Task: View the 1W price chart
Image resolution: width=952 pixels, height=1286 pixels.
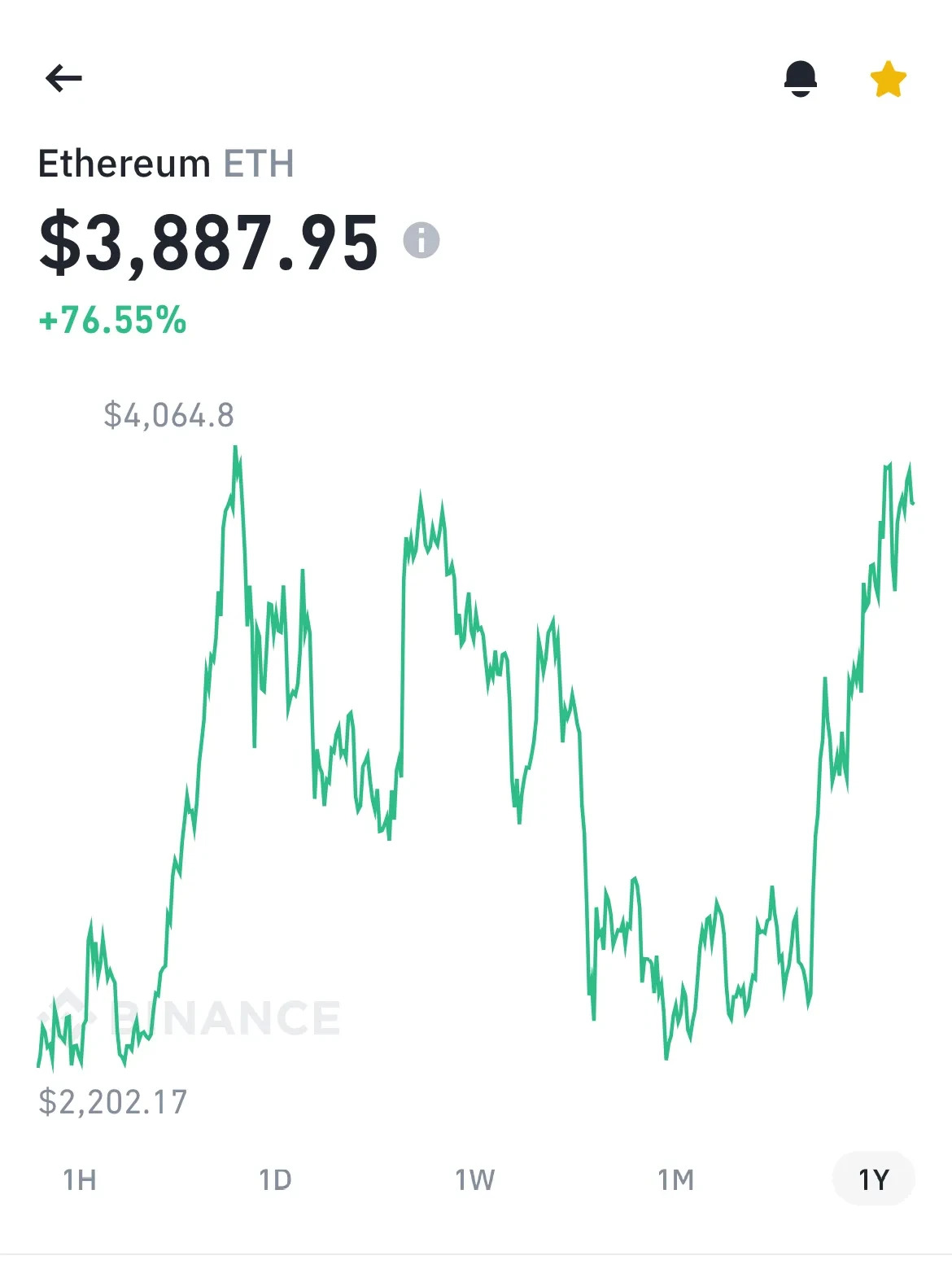Action: (474, 1179)
